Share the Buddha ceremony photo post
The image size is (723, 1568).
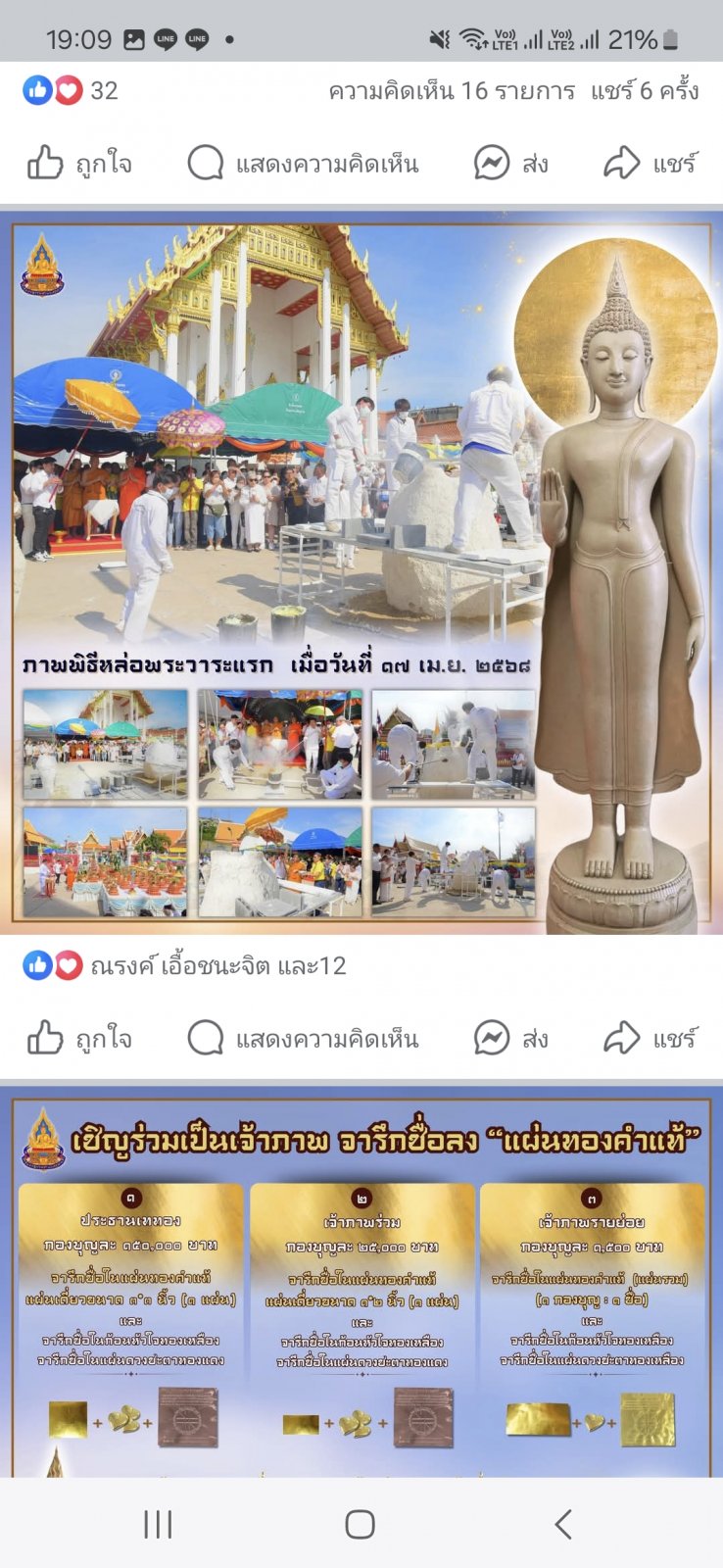click(650, 1038)
